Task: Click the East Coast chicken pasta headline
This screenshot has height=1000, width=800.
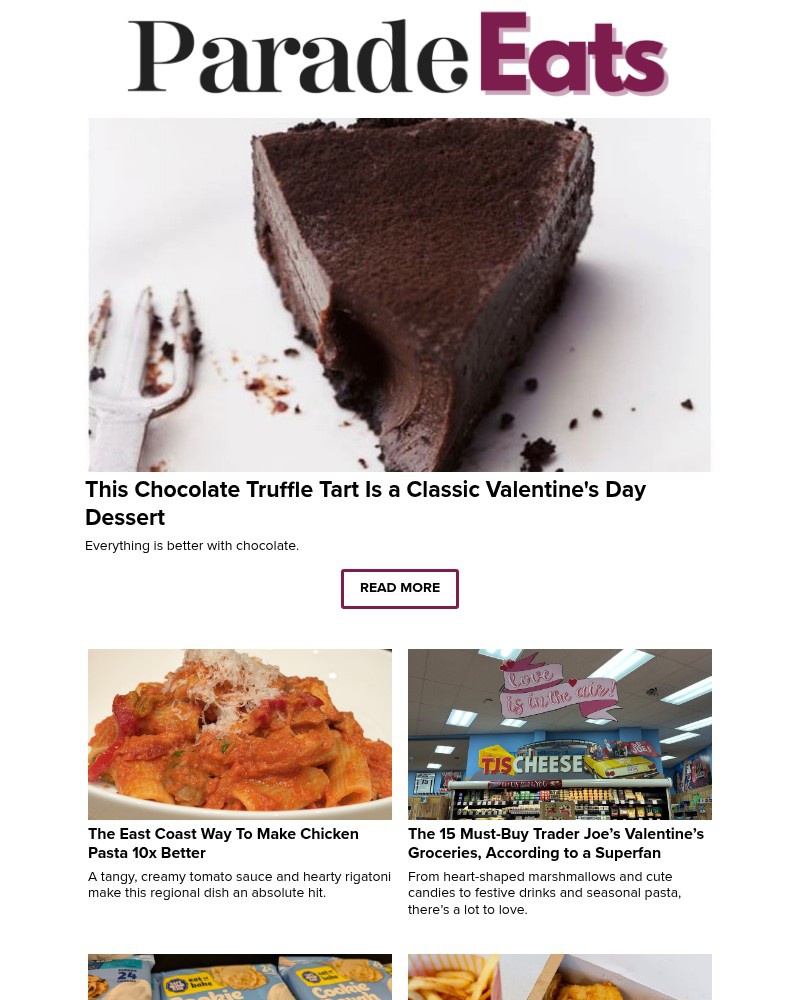Action: tap(223, 843)
